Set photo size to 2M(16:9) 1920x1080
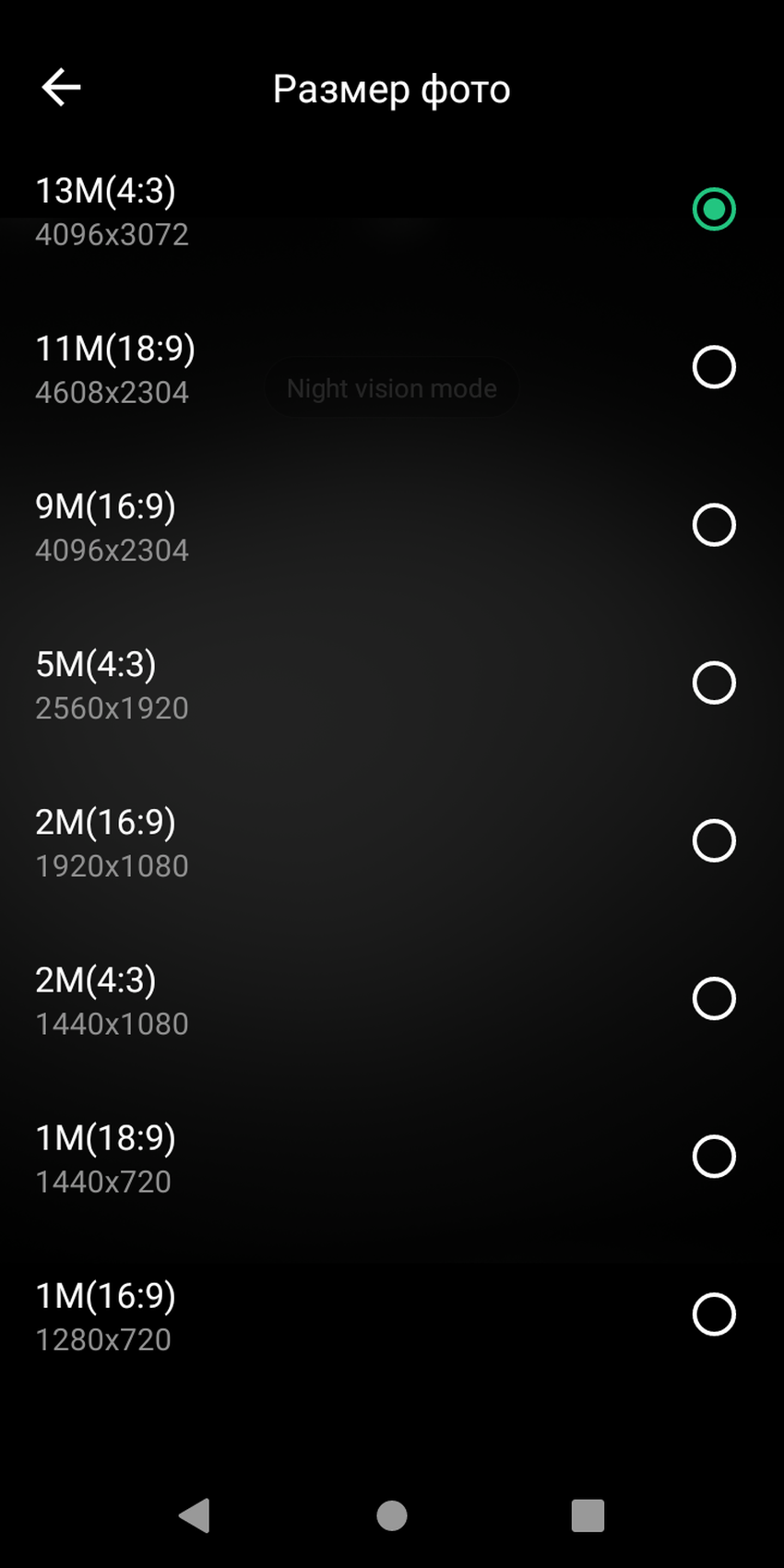The image size is (784, 1568). (713, 840)
